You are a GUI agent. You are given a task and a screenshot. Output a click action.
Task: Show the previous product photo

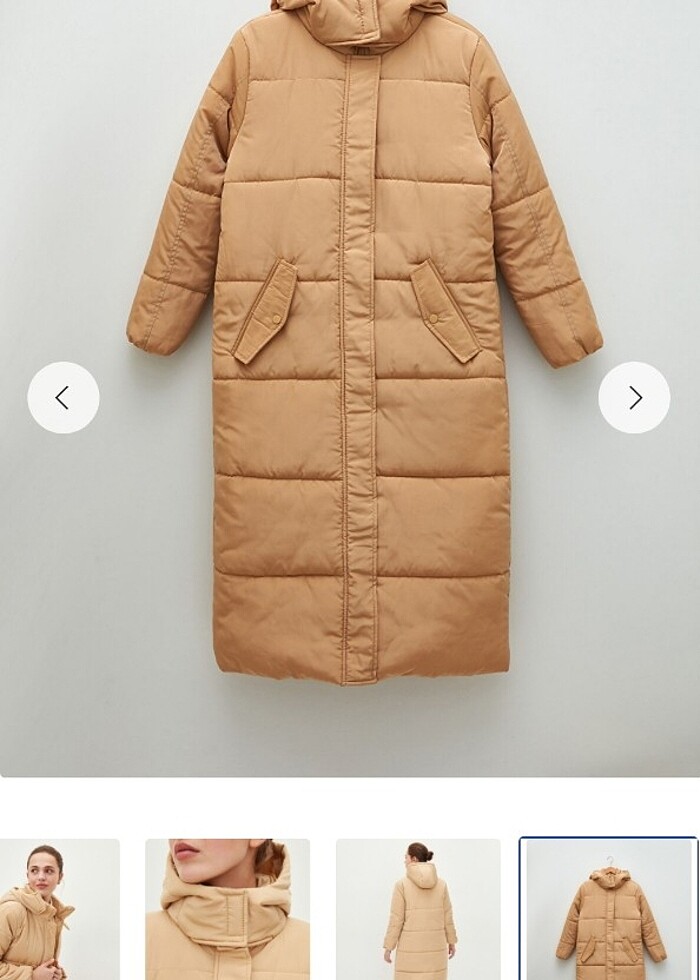click(x=63, y=398)
